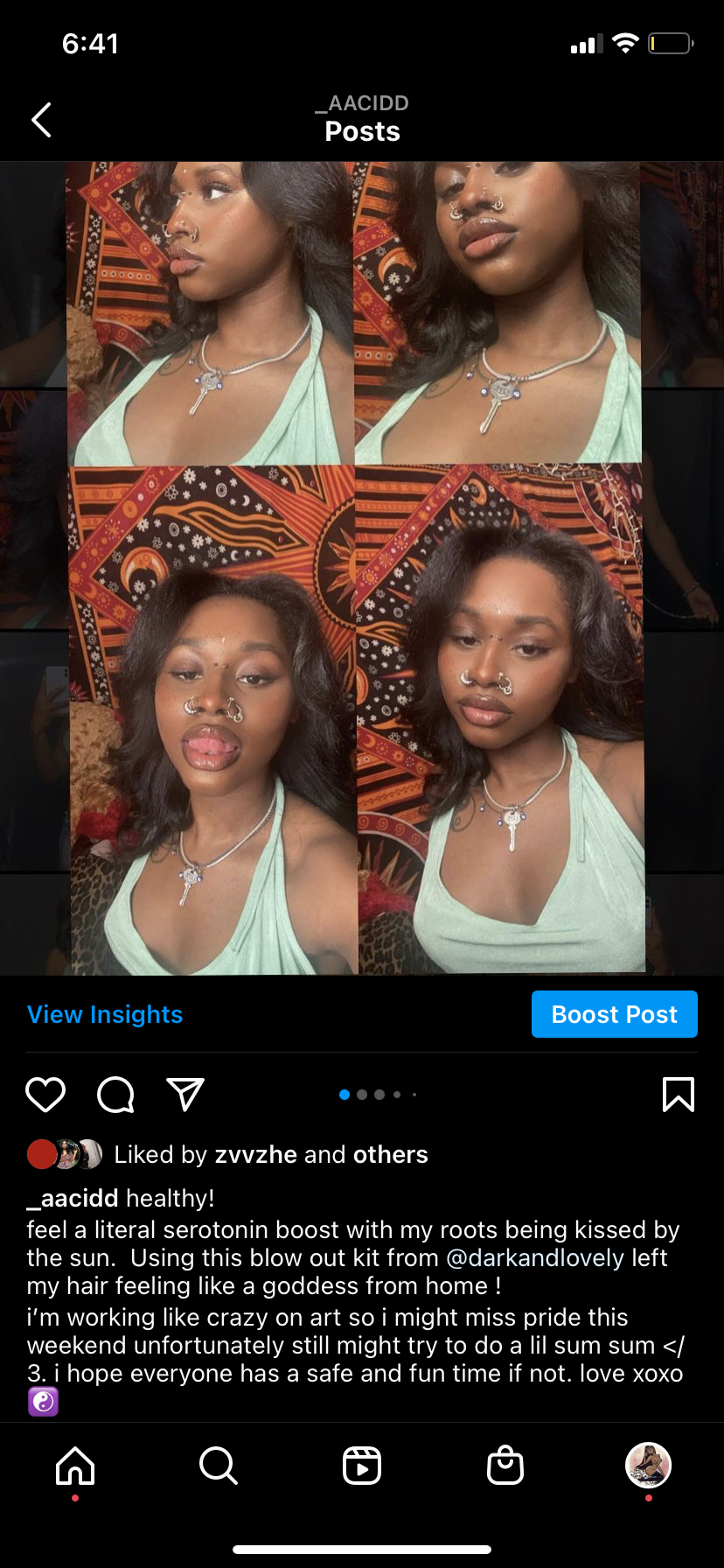Open View Insights for this post
Viewport: 724px width, 1568px height.
click(105, 1014)
